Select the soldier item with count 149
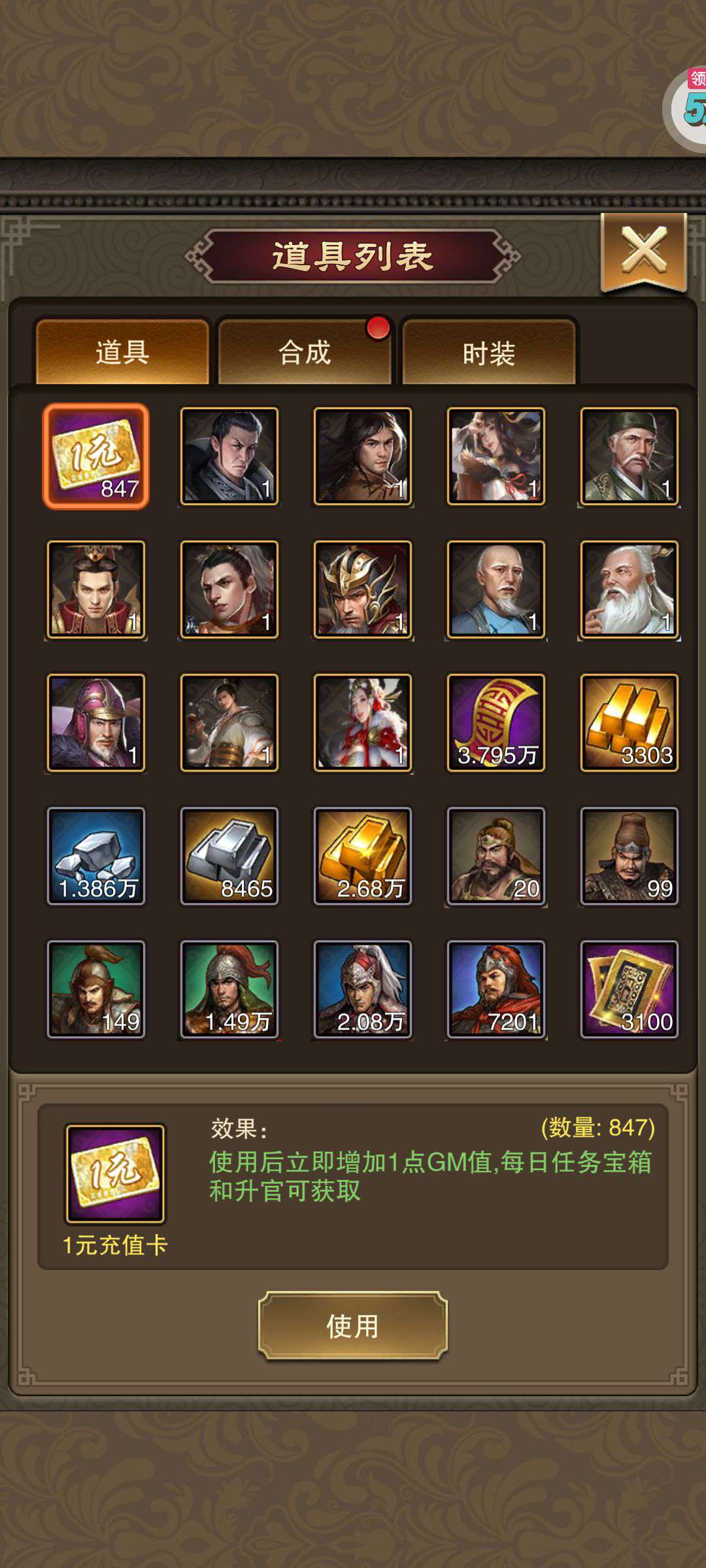 point(96,989)
